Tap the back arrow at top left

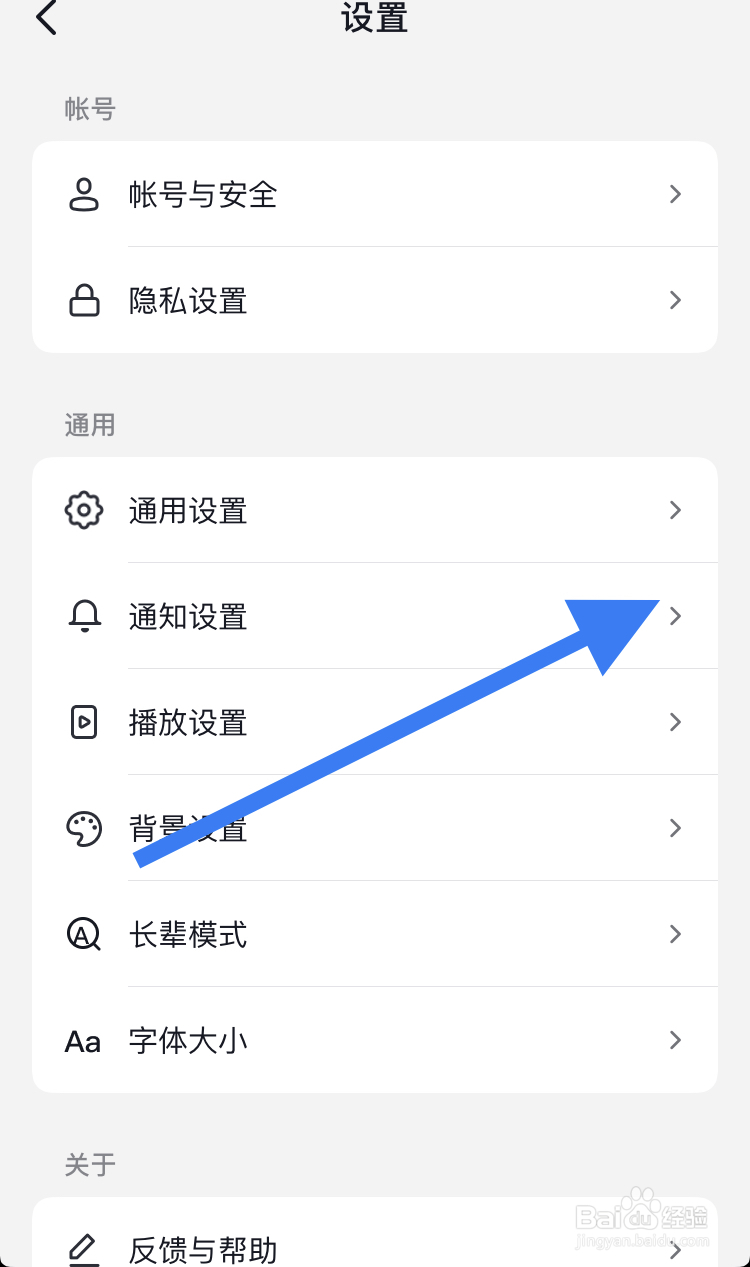point(45,18)
